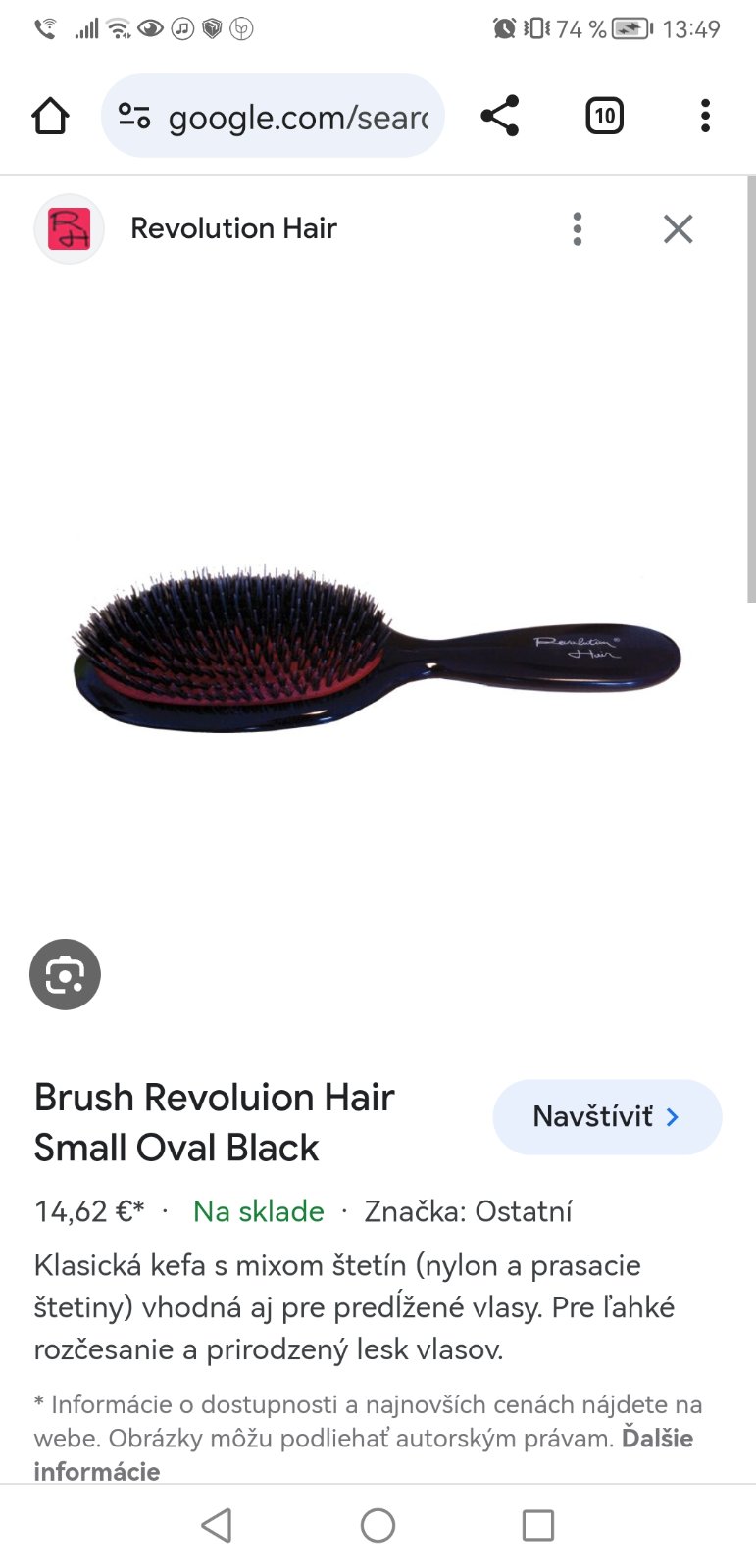Tap the google.com address bar
Screen dimensions: 756x1568
click(x=284, y=117)
